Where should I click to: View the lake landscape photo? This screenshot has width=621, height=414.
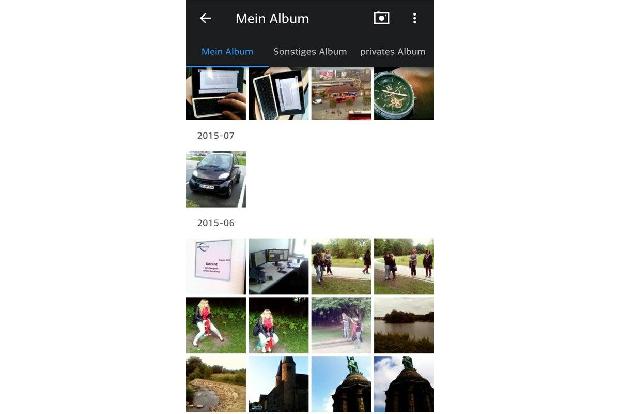(x=403, y=324)
